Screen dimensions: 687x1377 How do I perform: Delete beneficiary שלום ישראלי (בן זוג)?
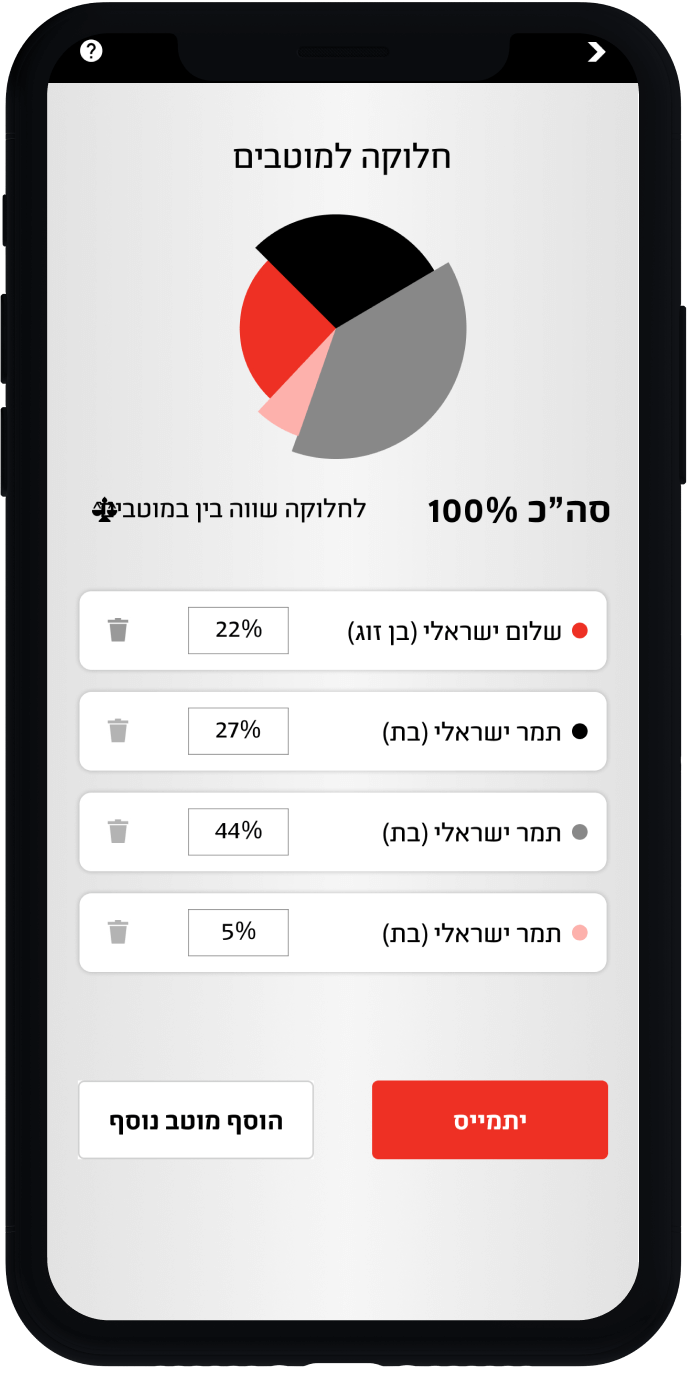tap(118, 630)
